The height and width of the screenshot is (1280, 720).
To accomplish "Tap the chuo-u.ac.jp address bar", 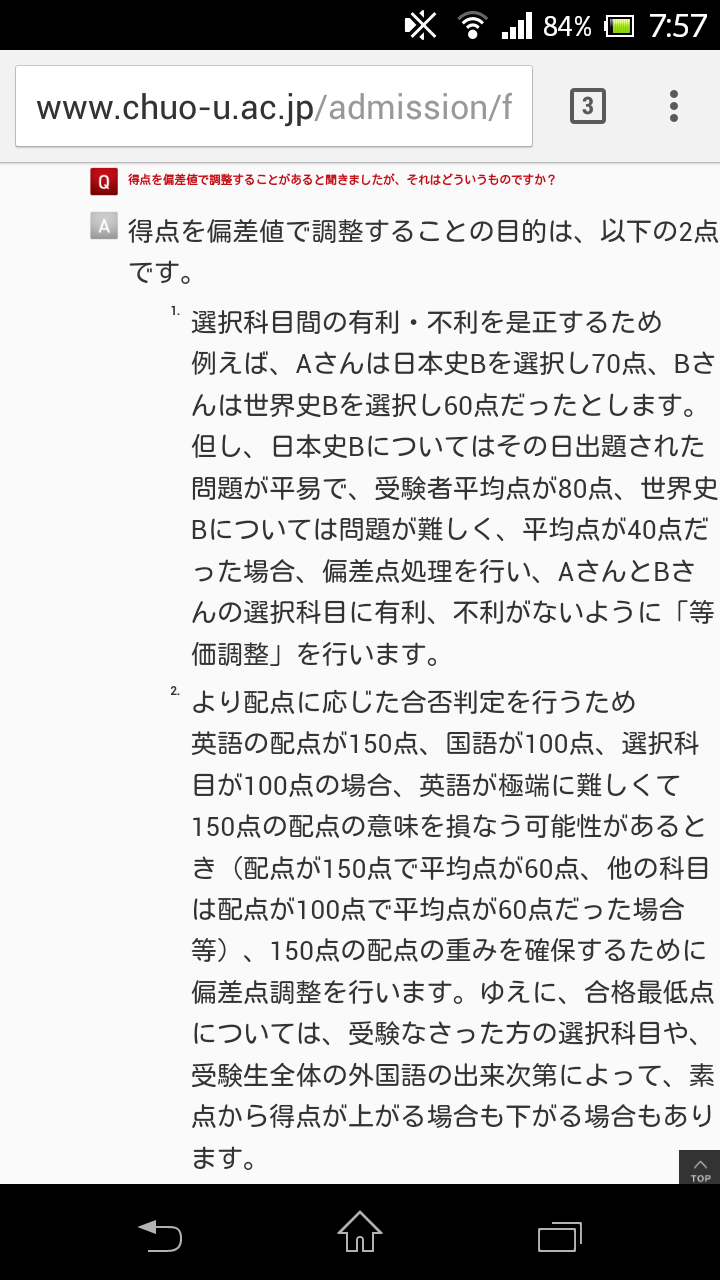I will (274, 107).
